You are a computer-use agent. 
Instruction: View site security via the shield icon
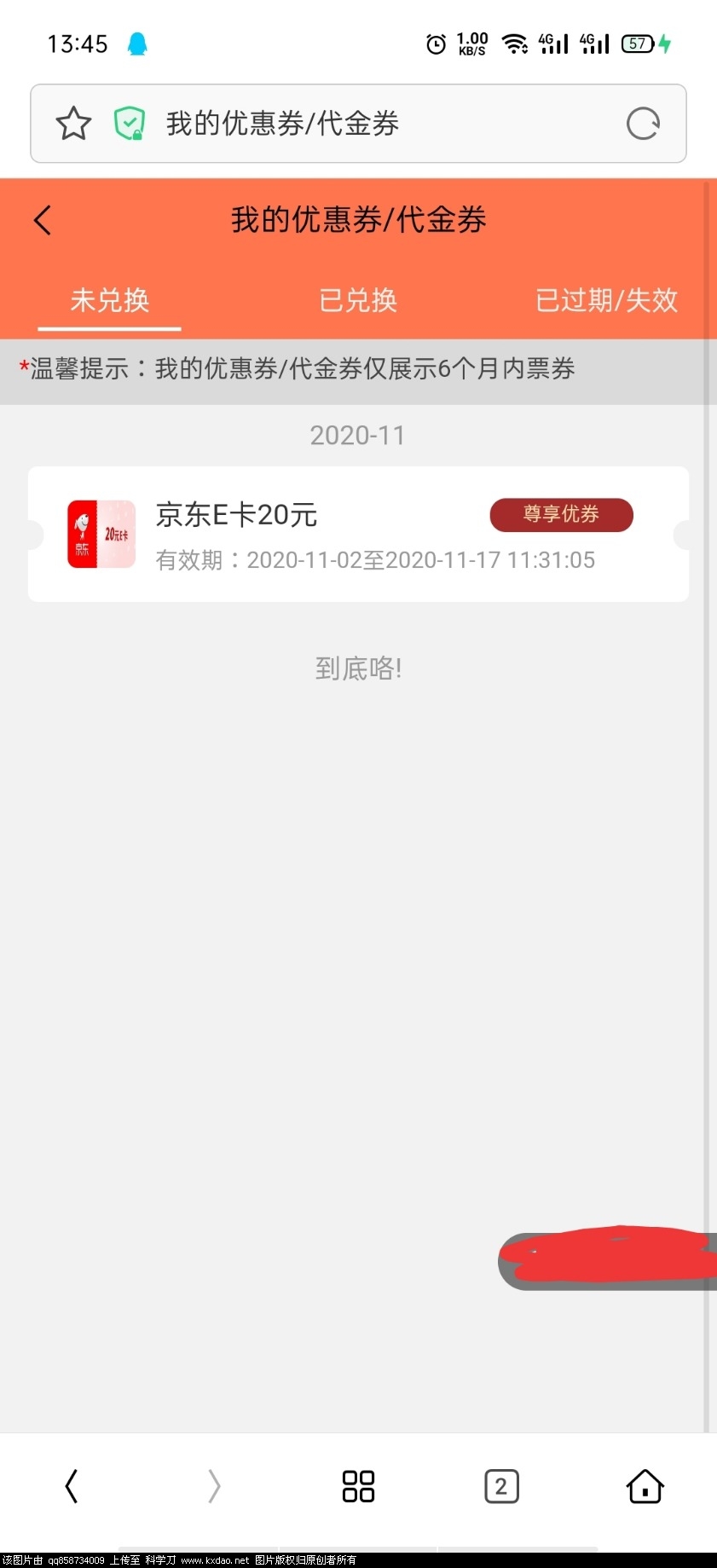pos(129,124)
